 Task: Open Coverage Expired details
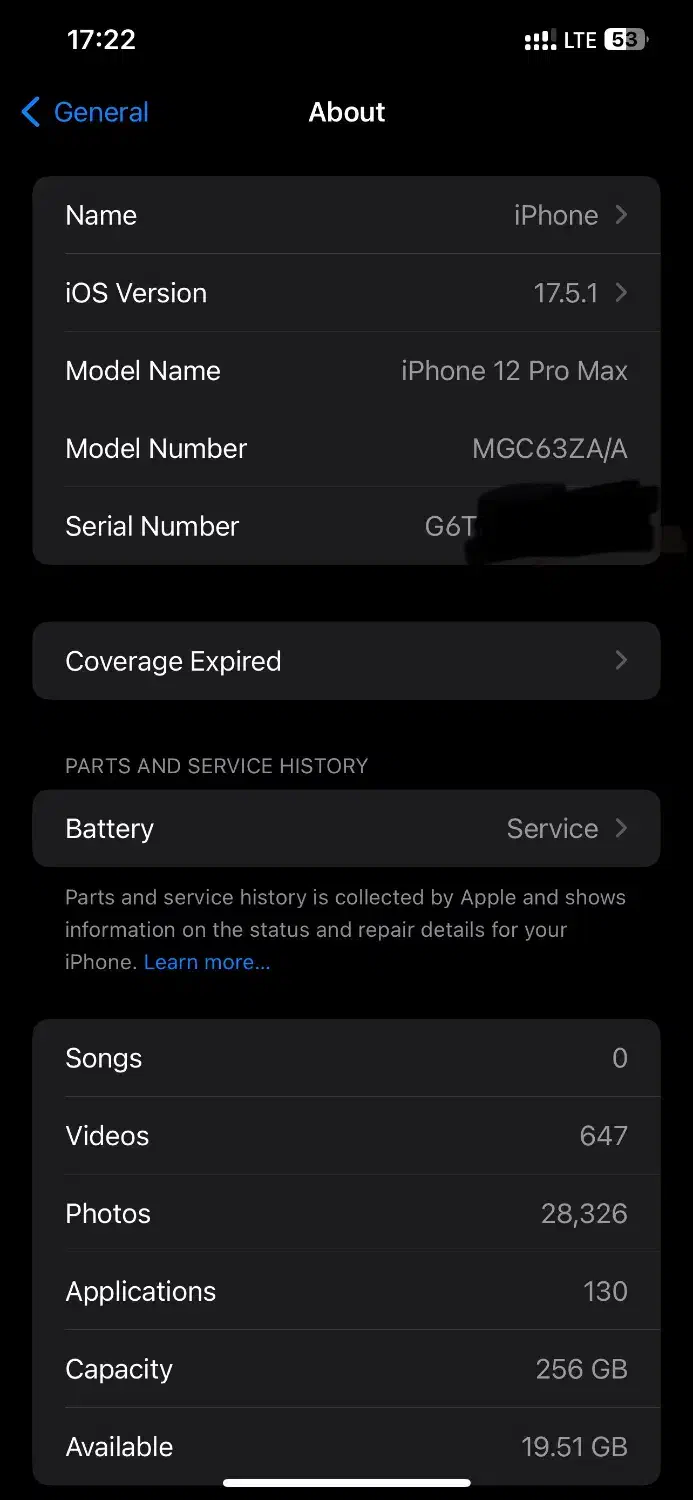click(x=346, y=661)
